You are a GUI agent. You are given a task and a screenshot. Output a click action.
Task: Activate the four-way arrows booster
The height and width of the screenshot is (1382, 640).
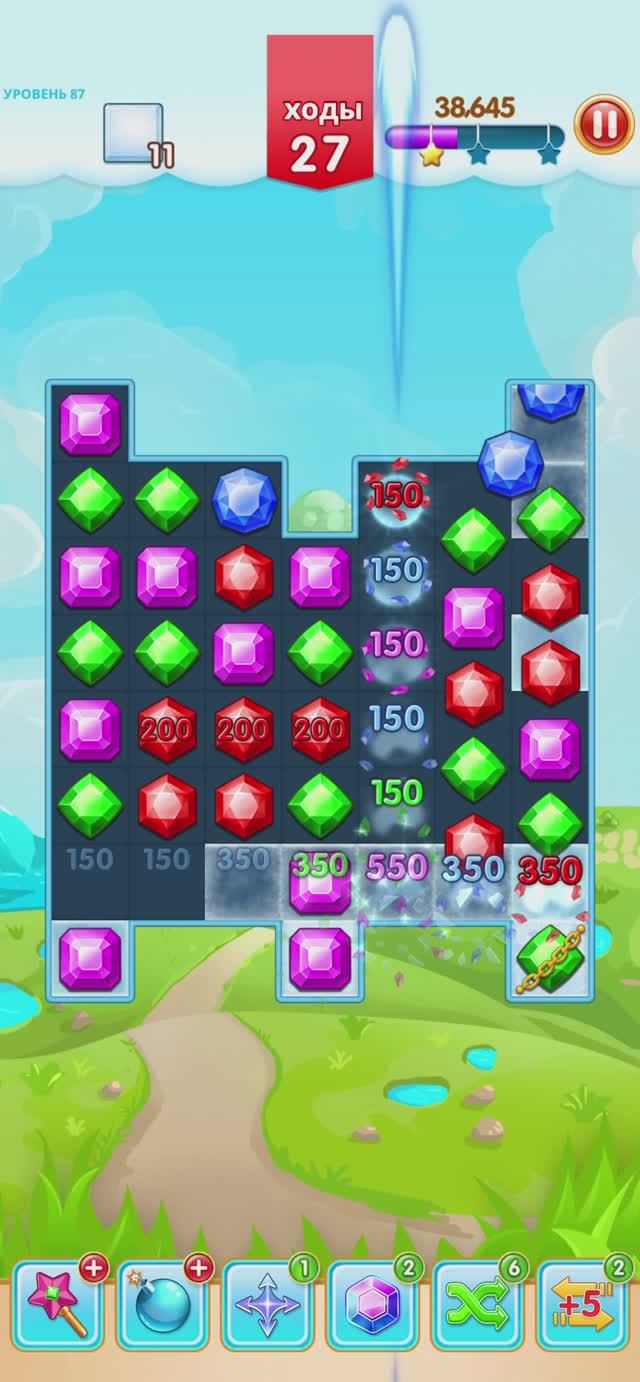[266, 1305]
